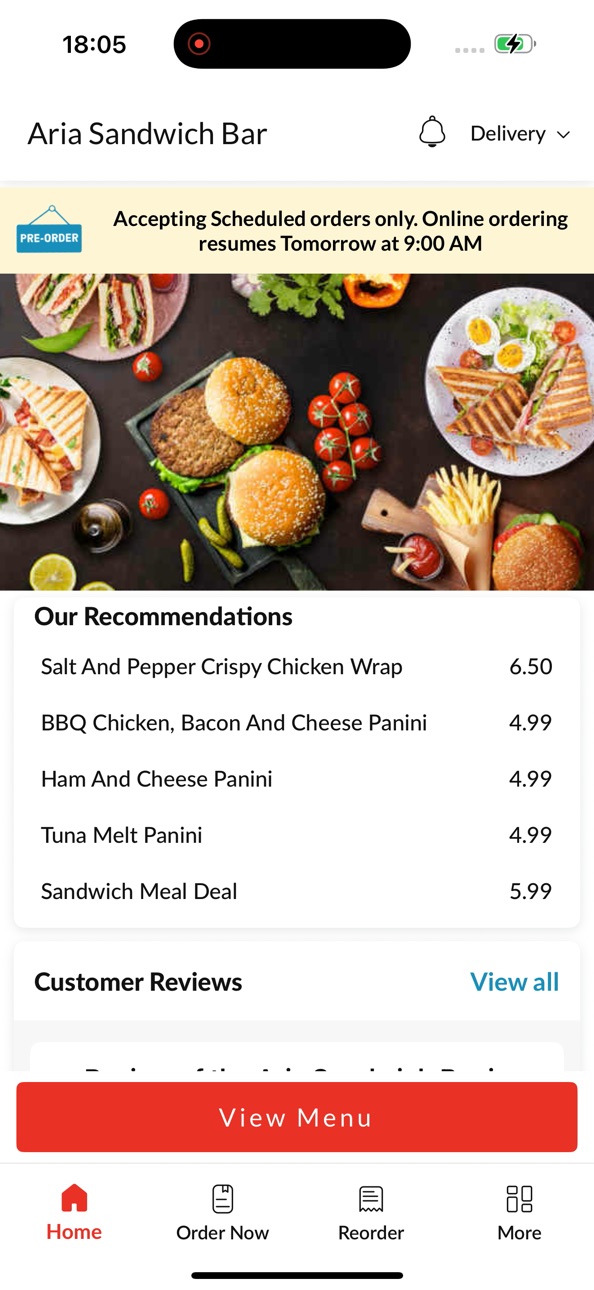
Task: Open the Sandwich Meal Deal
Action: (x=296, y=891)
